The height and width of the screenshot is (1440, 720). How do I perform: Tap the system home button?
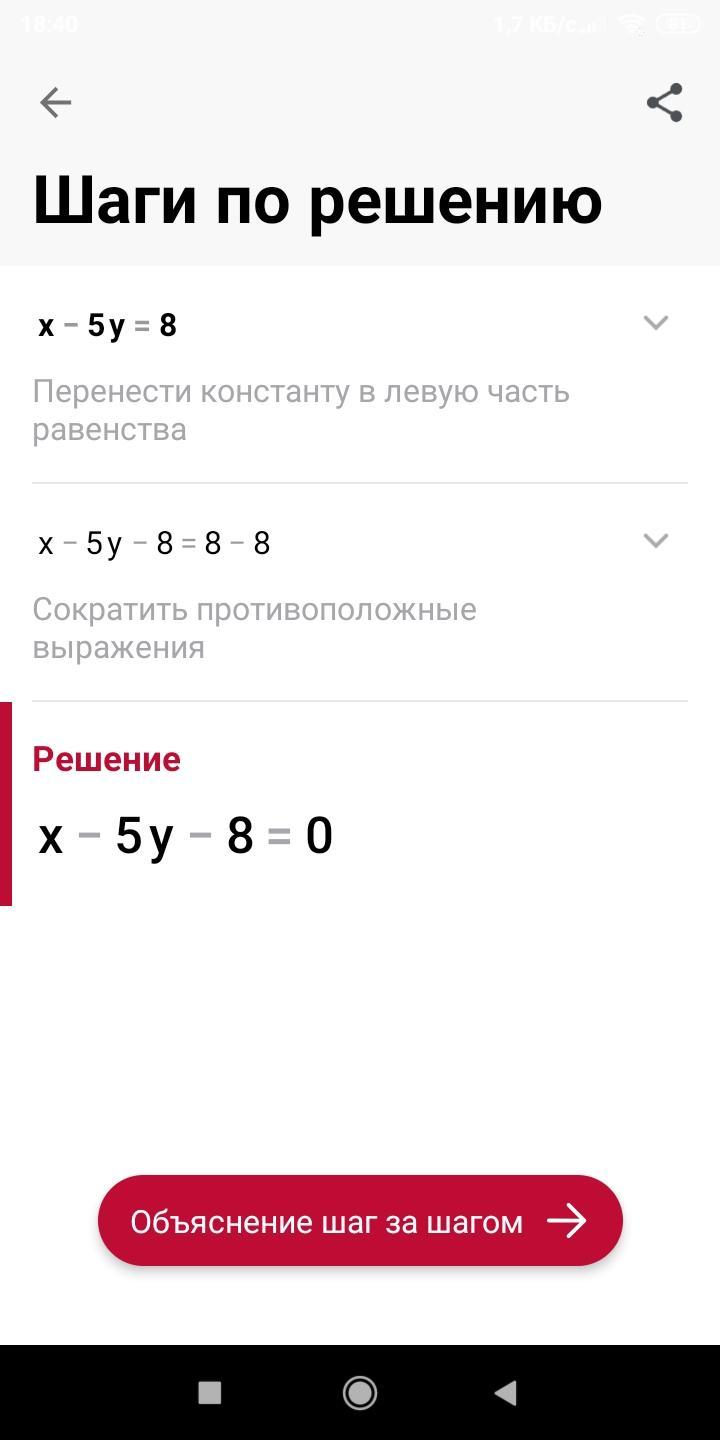pos(360,1392)
